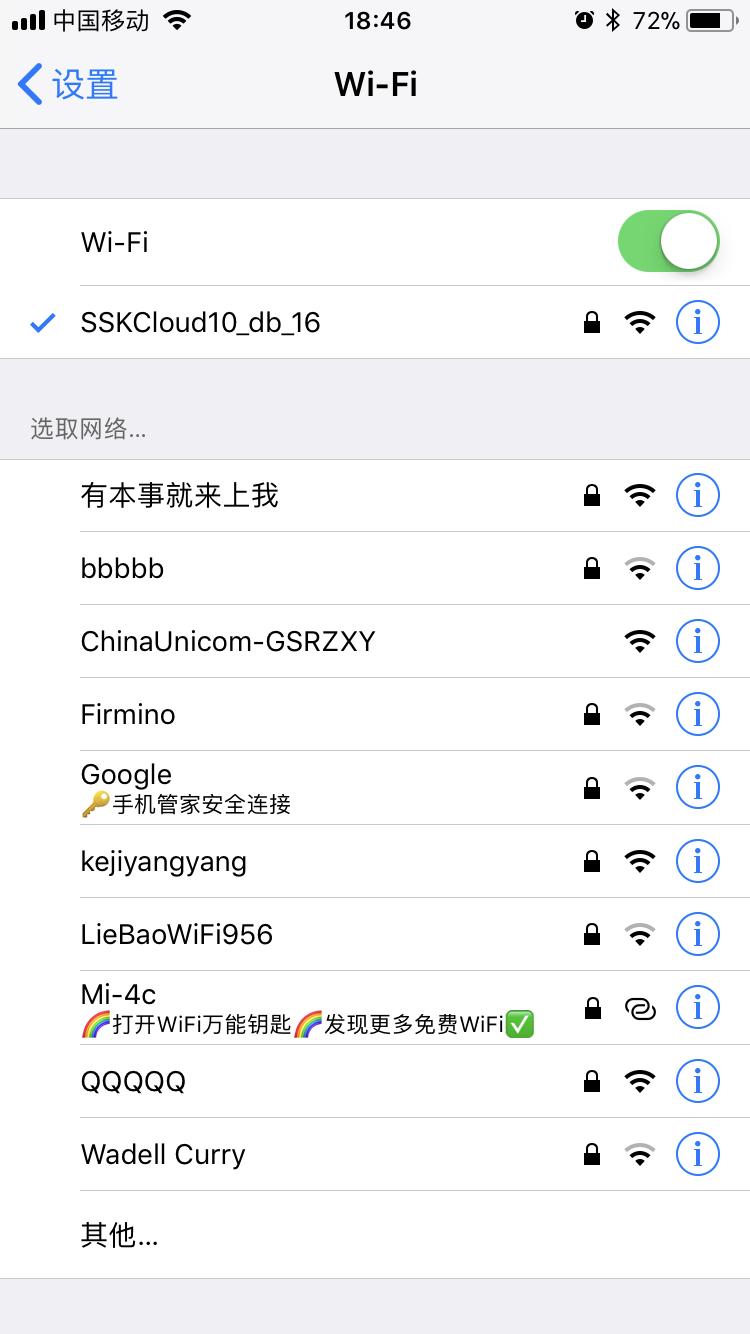
Task: Tap the Bluetooth icon in the status bar
Action: (615, 18)
